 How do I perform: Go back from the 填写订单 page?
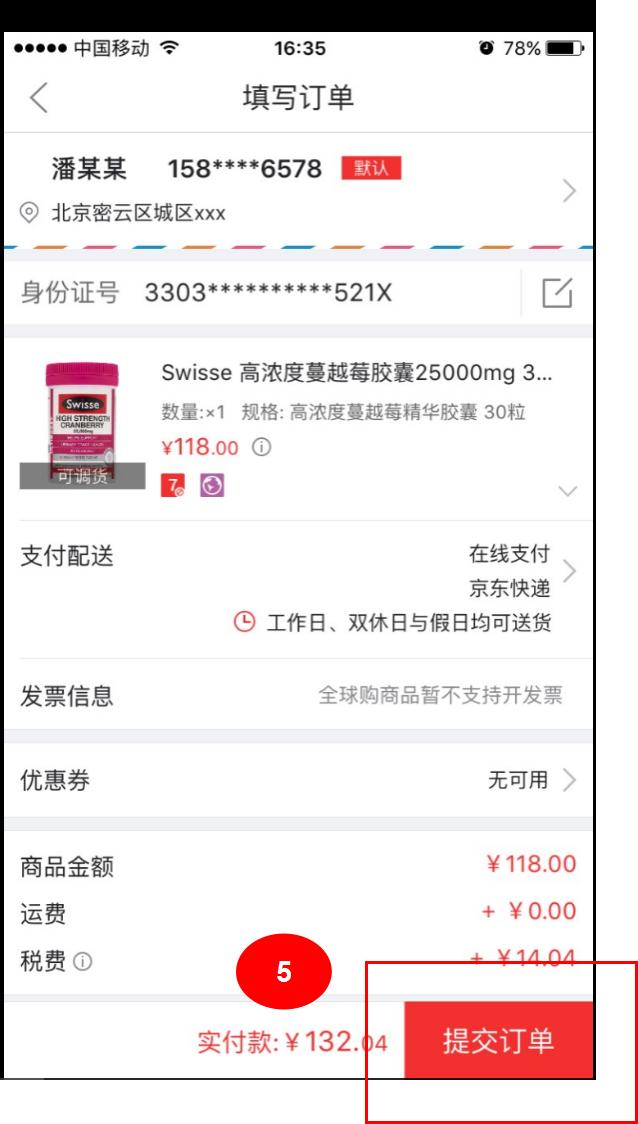(39, 97)
